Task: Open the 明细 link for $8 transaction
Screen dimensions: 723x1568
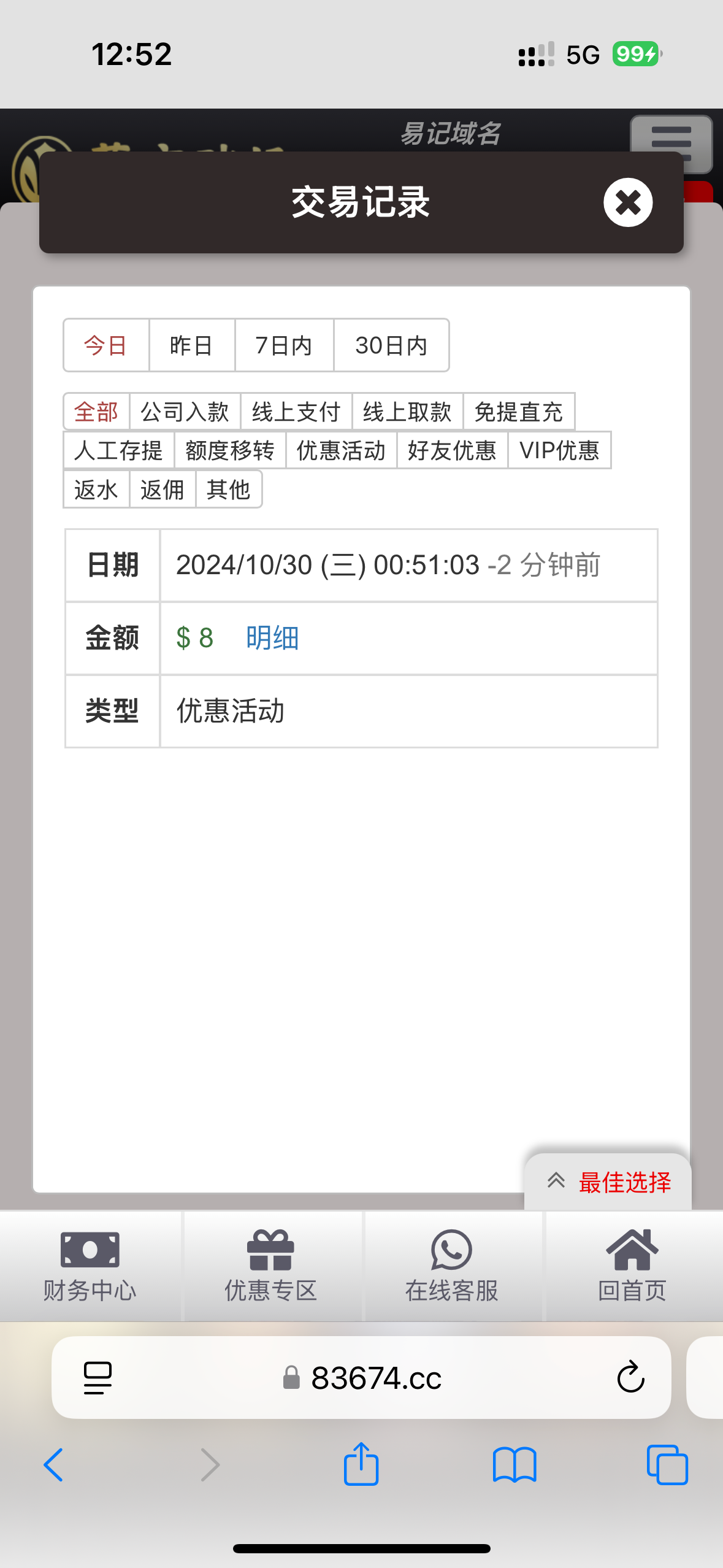Action: coord(272,638)
